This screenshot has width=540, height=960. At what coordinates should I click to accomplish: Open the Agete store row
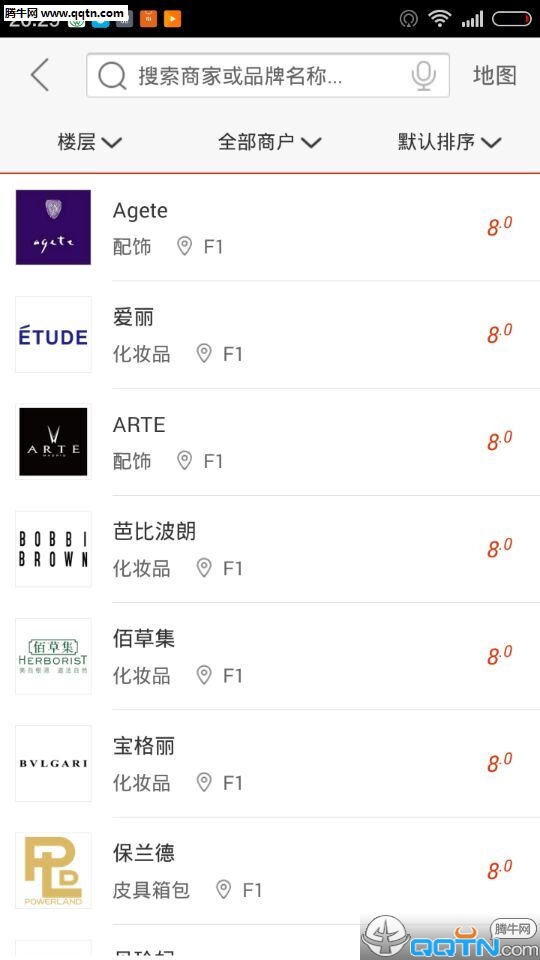pos(270,228)
